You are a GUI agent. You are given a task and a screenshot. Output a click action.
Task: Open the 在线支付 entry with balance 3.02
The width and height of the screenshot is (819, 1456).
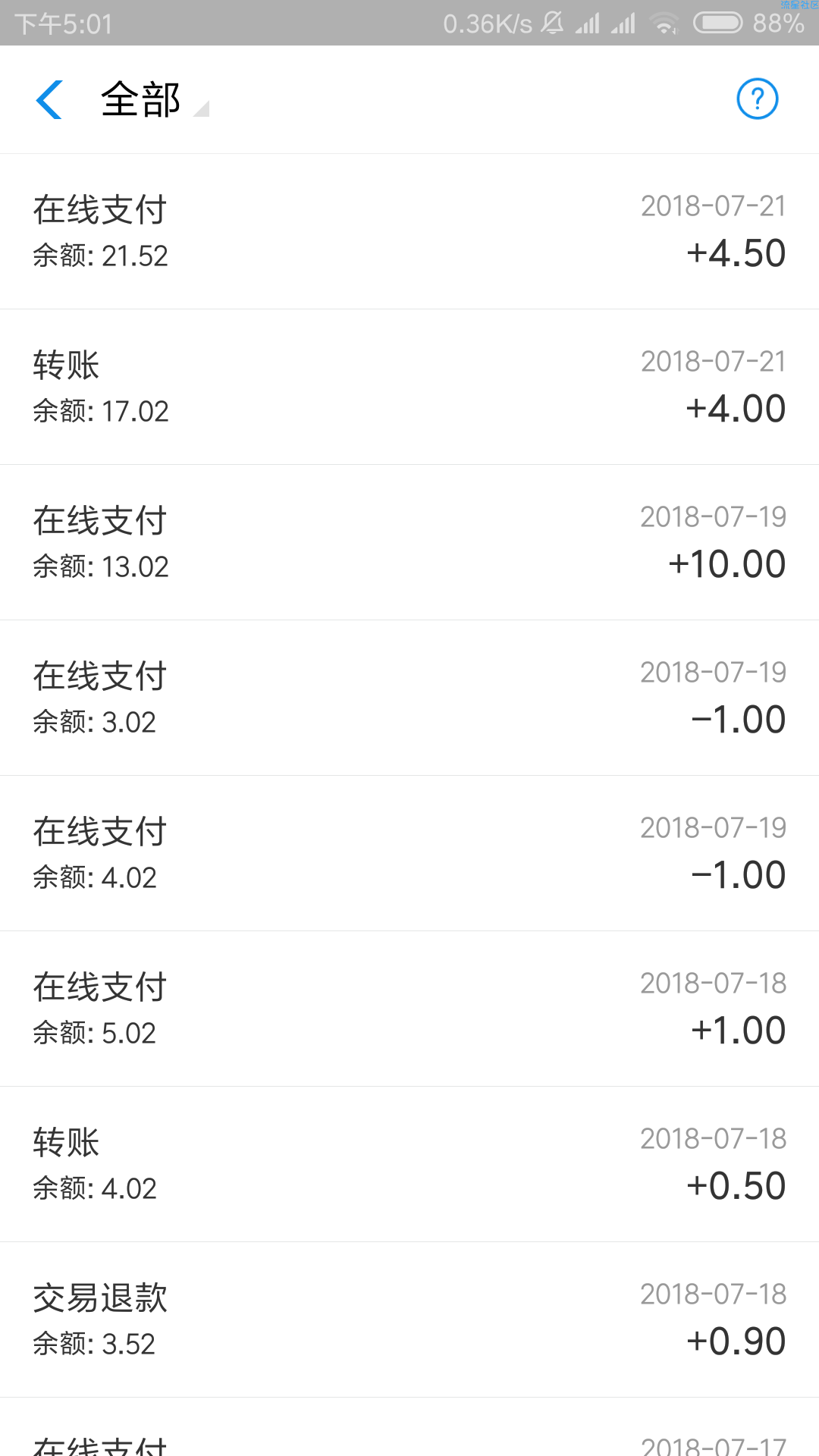click(x=409, y=698)
